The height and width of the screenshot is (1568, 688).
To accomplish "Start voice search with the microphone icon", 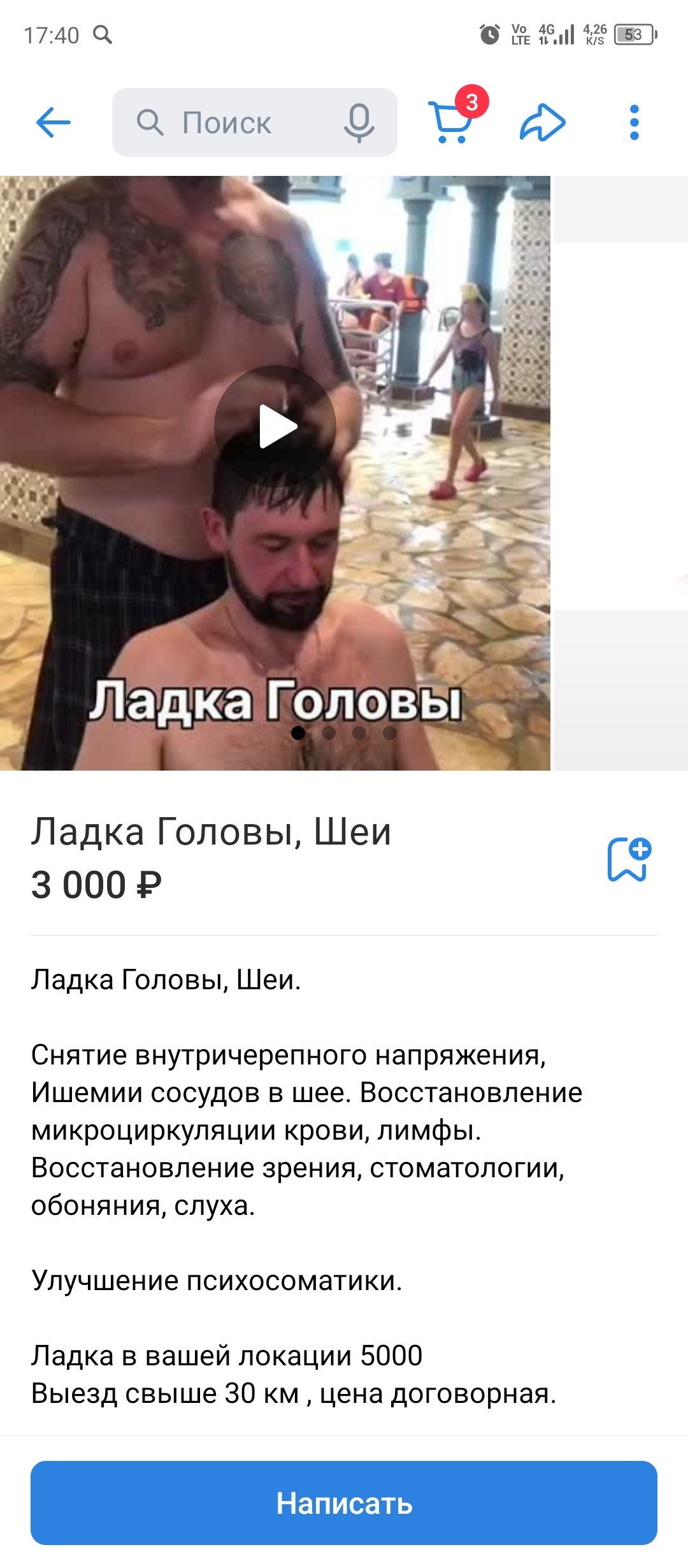I will [x=359, y=122].
